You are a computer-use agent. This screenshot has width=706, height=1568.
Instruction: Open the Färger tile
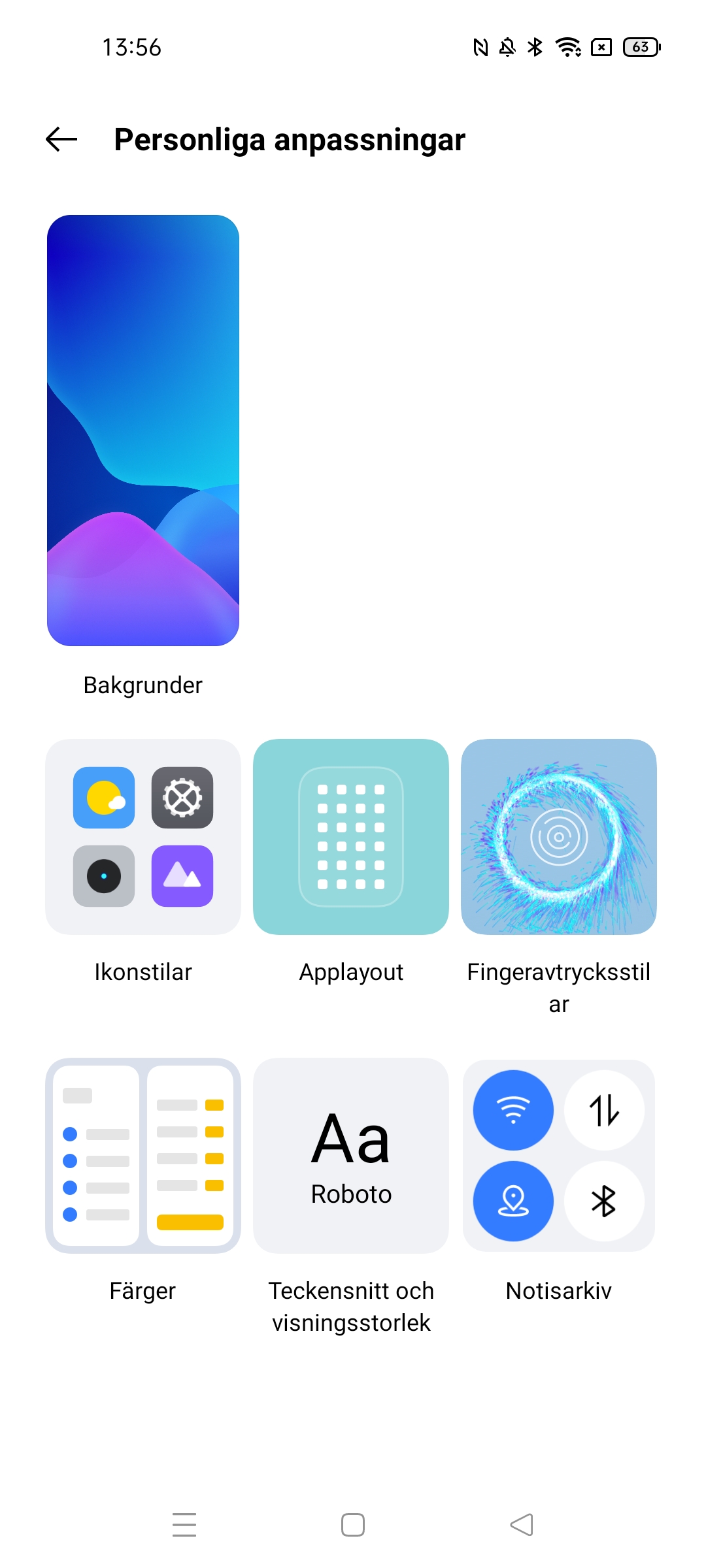[x=143, y=1156]
